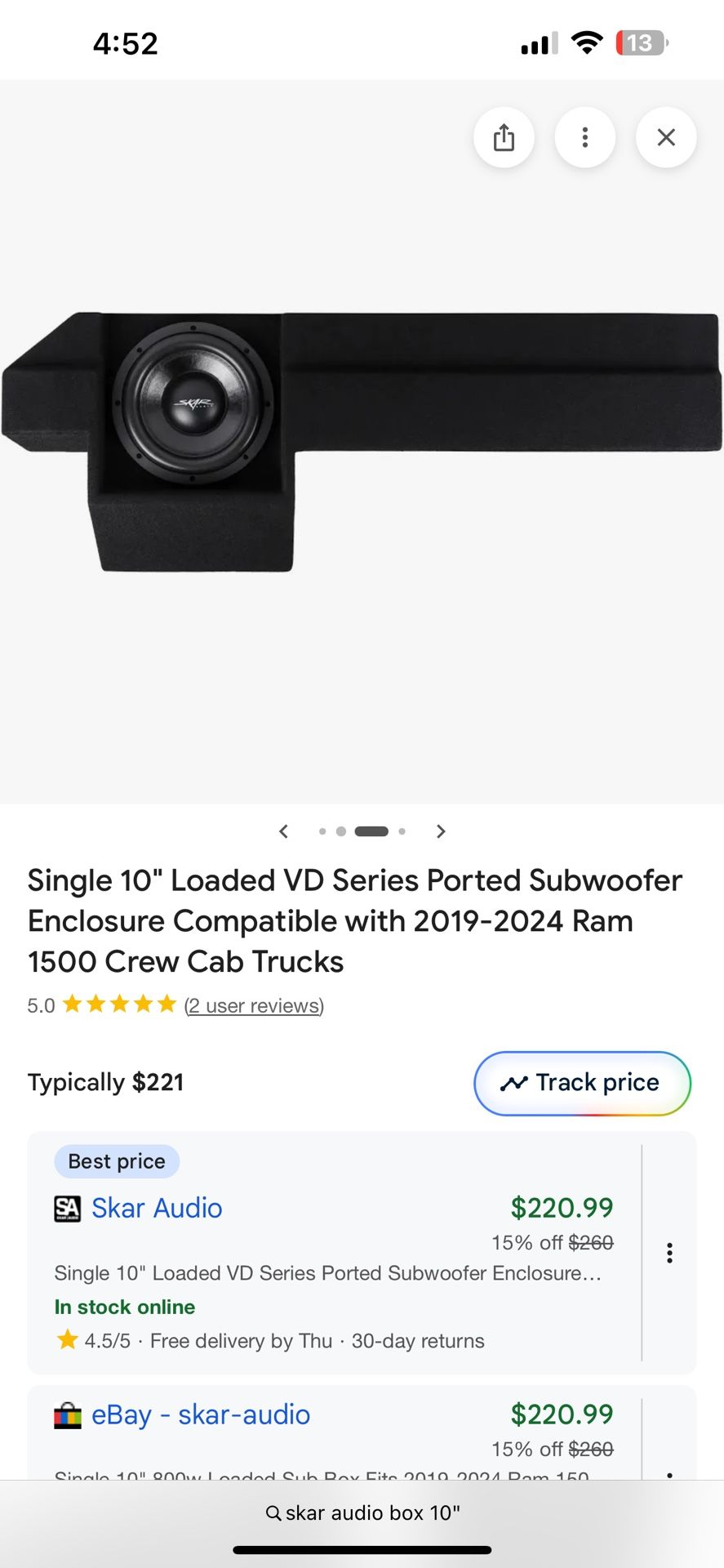This screenshot has width=724, height=1568.
Task: Enable price tracking with Track price
Action: 581,1083
